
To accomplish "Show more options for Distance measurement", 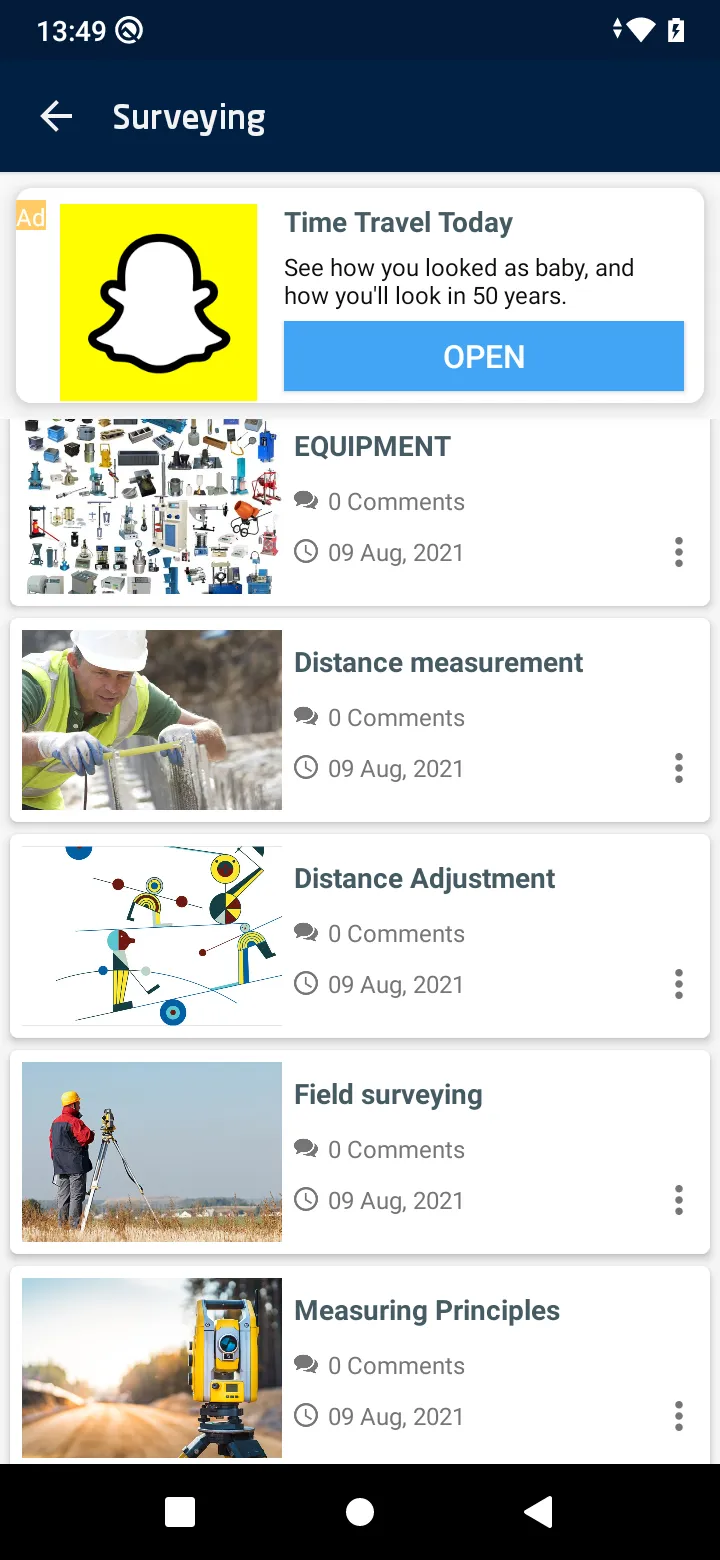I will point(679,768).
